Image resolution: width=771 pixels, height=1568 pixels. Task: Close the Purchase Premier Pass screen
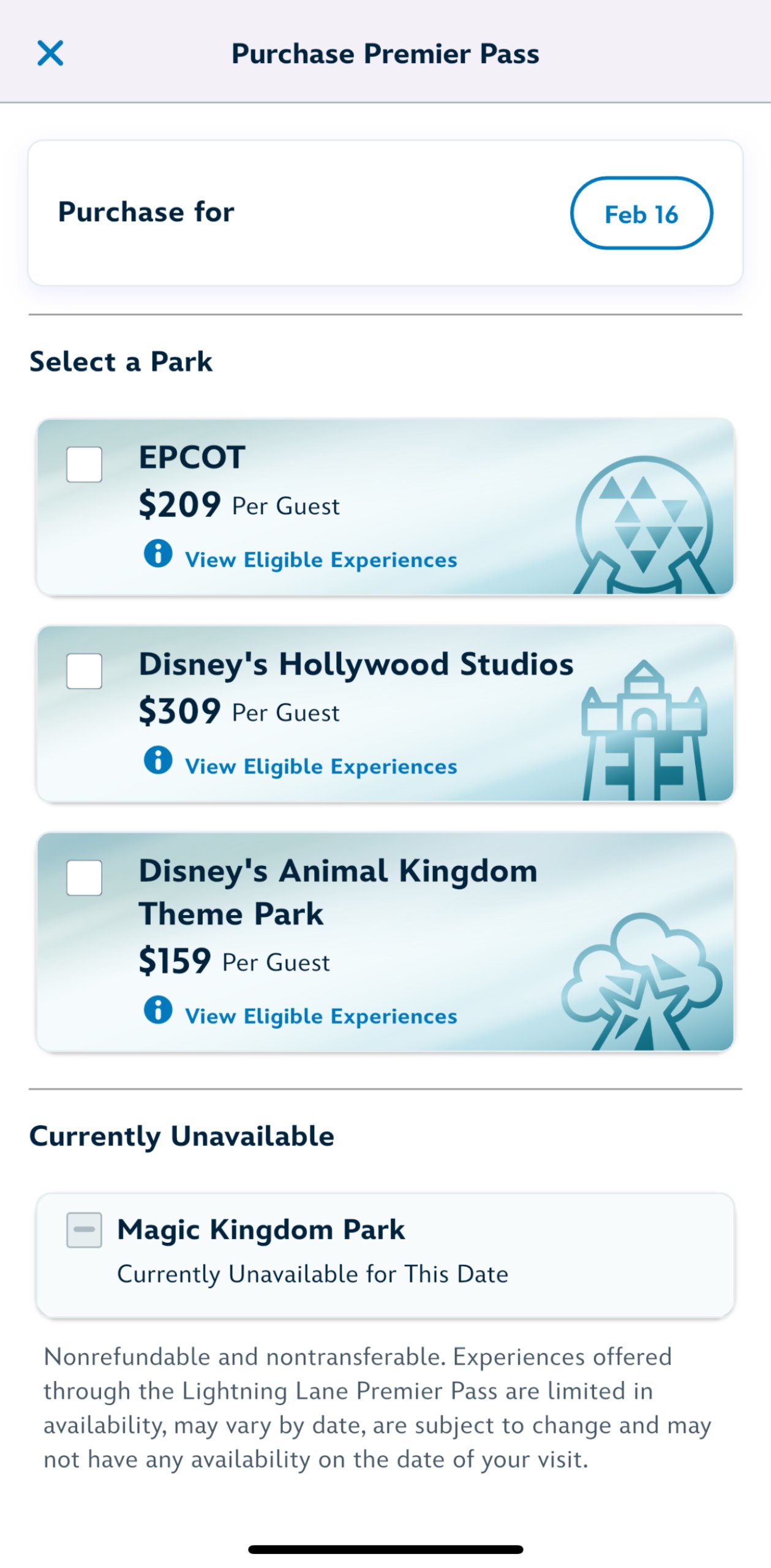50,53
